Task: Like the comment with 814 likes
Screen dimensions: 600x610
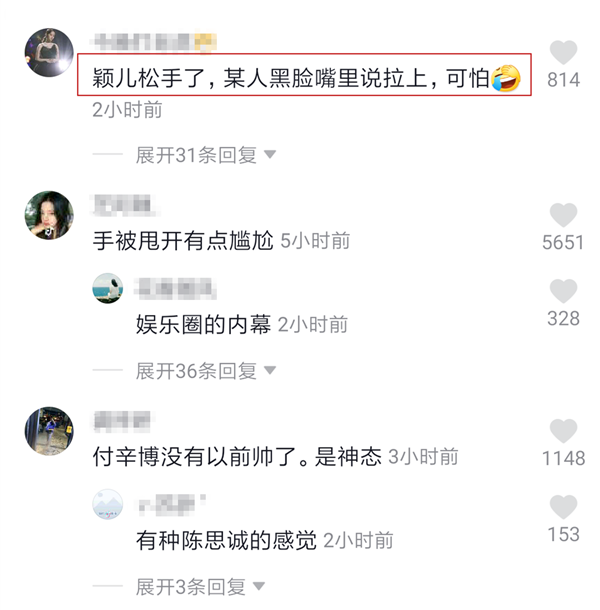Action: click(x=564, y=53)
